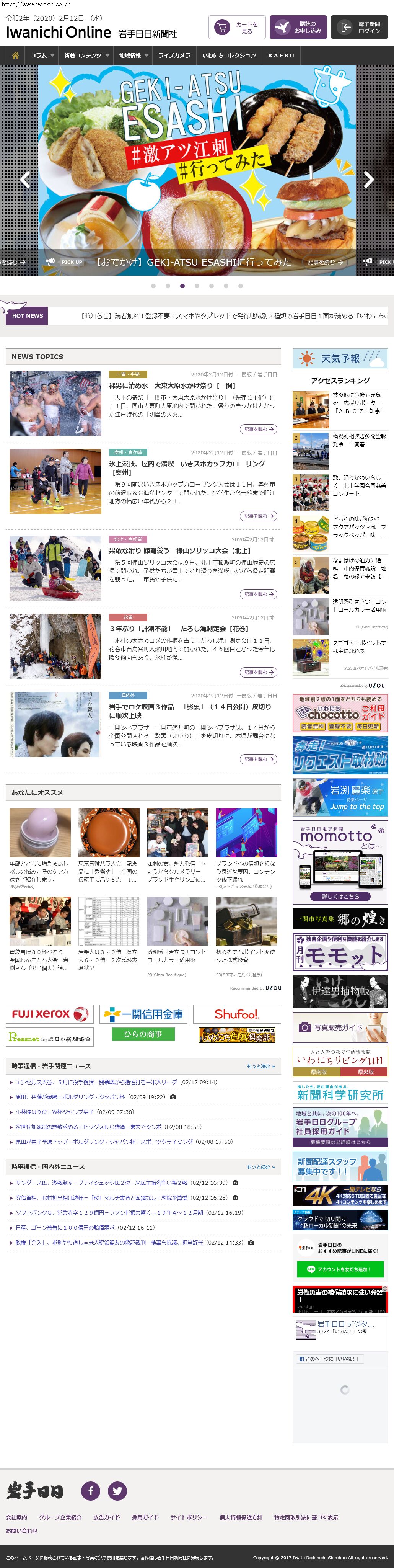Viewport: 394px width, 1568px height.
Task: Open 電子新聞ログイン login button
Action: [359, 28]
